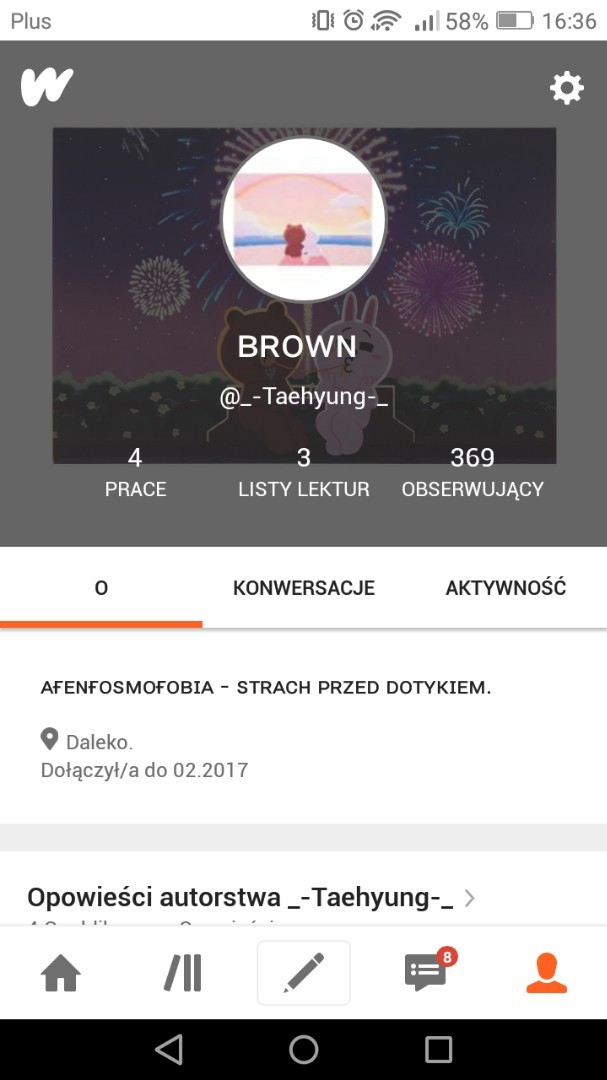View the 4 Prace works

point(135,473)
